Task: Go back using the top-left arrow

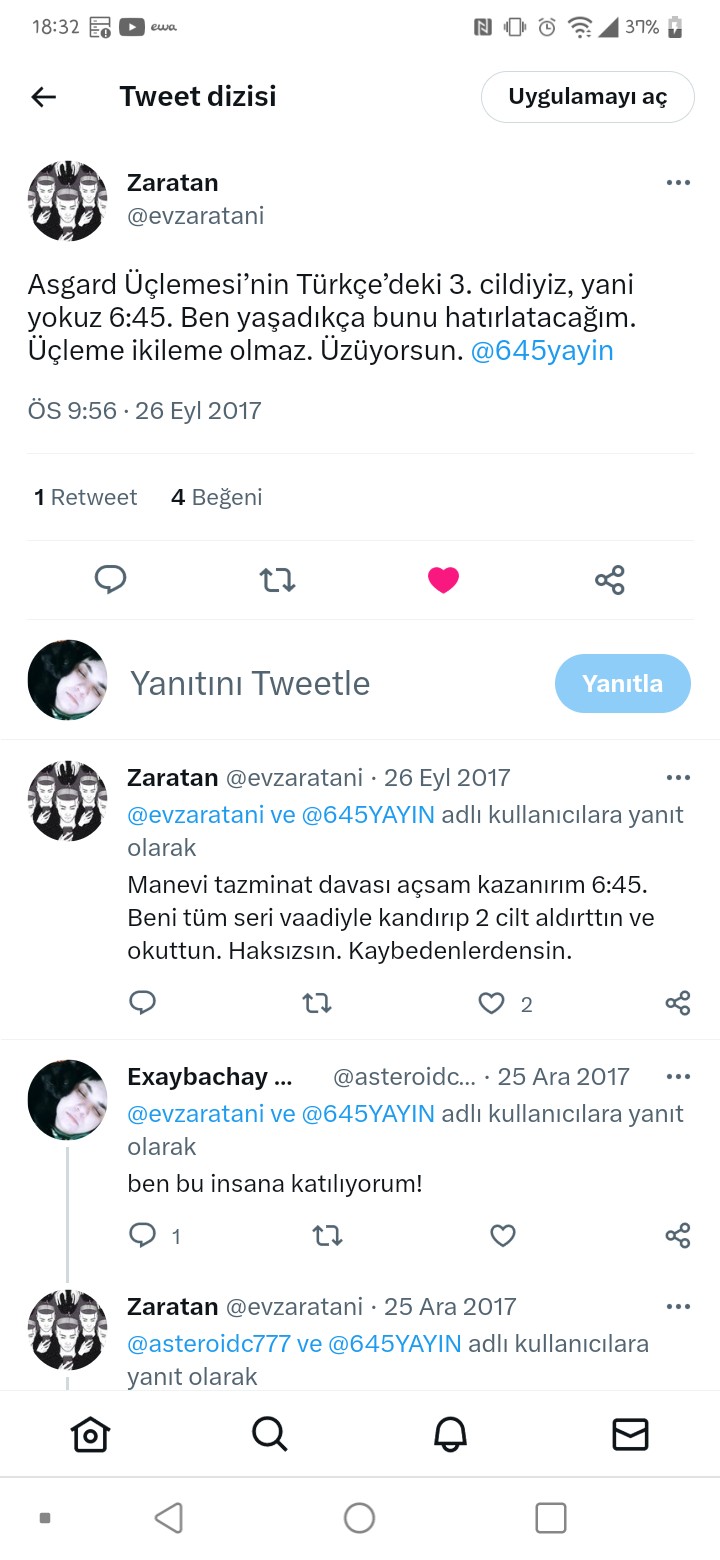Action: (x=43, y=97)
